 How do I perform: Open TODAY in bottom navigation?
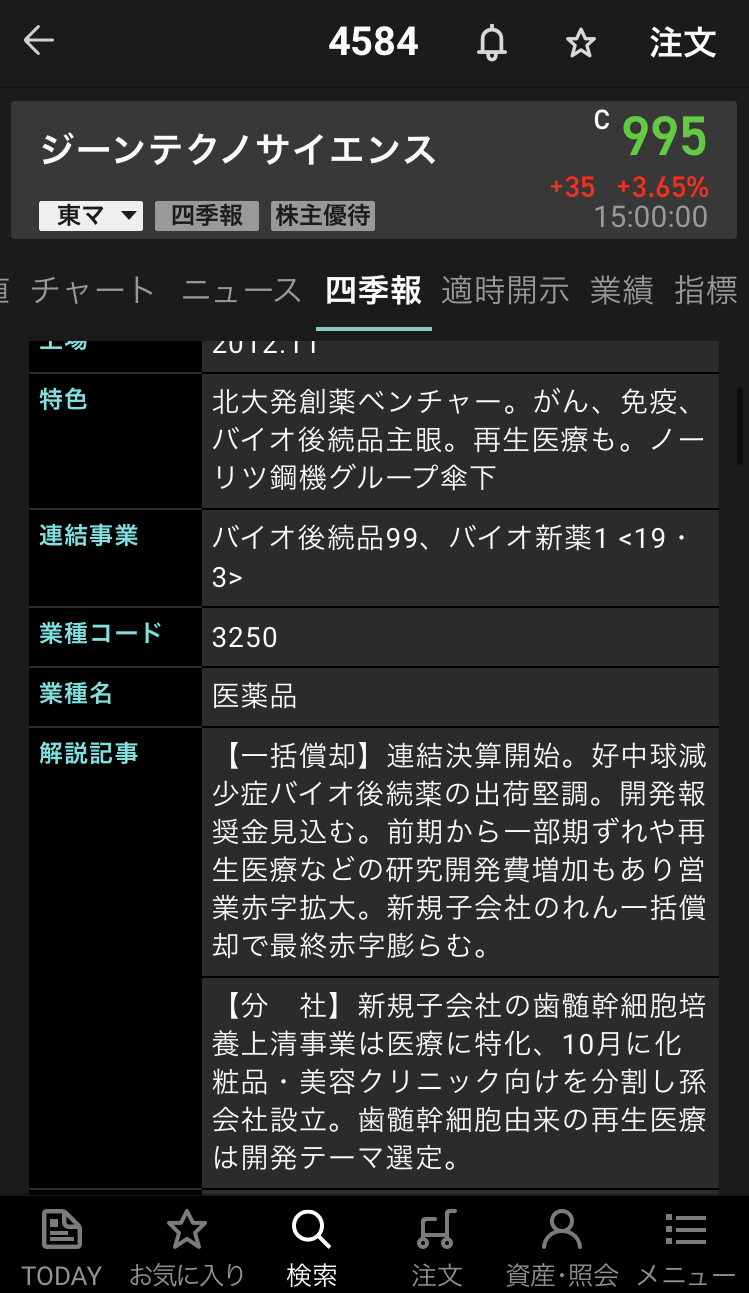click(x=62, y=1246)
